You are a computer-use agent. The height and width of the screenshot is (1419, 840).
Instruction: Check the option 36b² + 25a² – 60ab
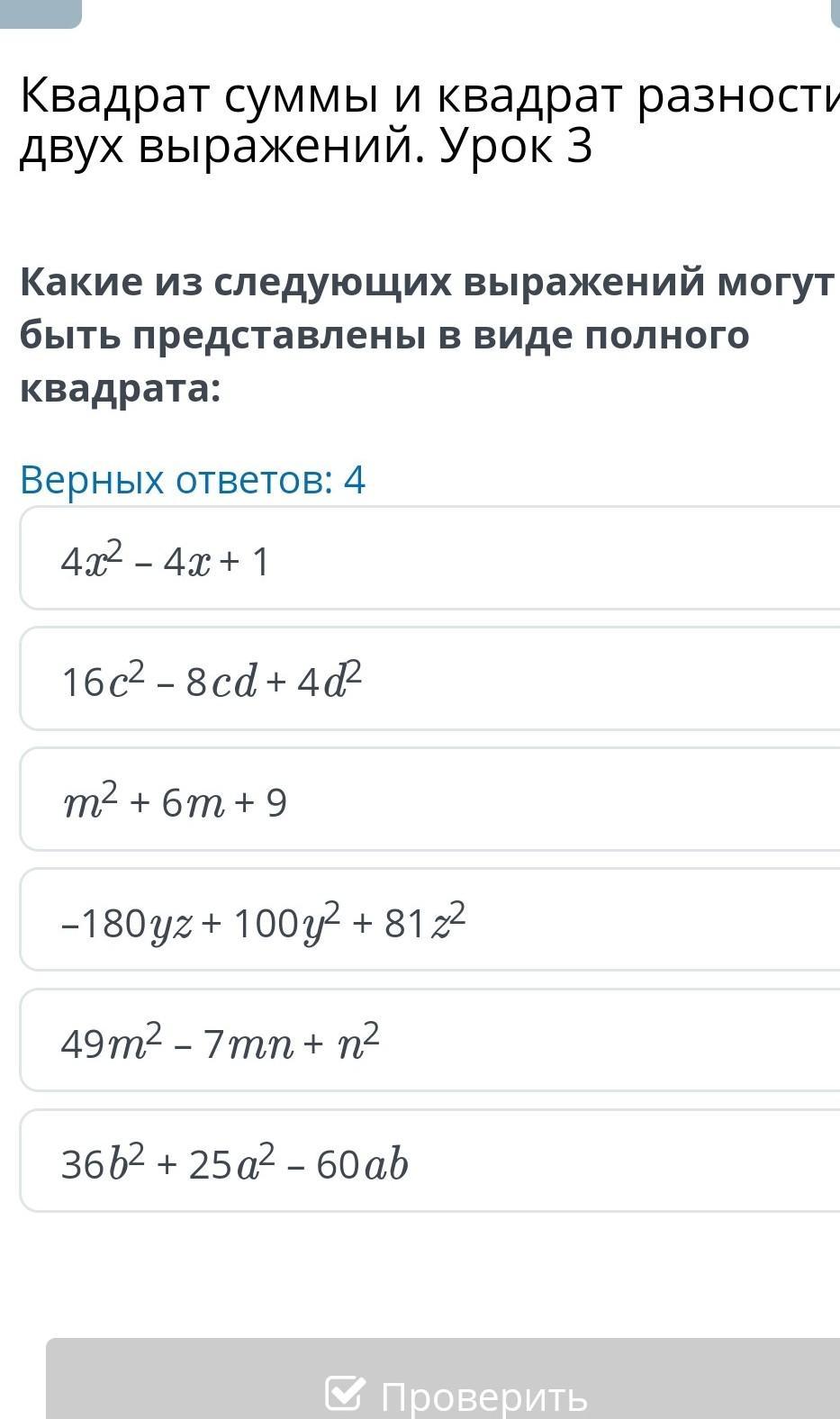[430, 1161]
